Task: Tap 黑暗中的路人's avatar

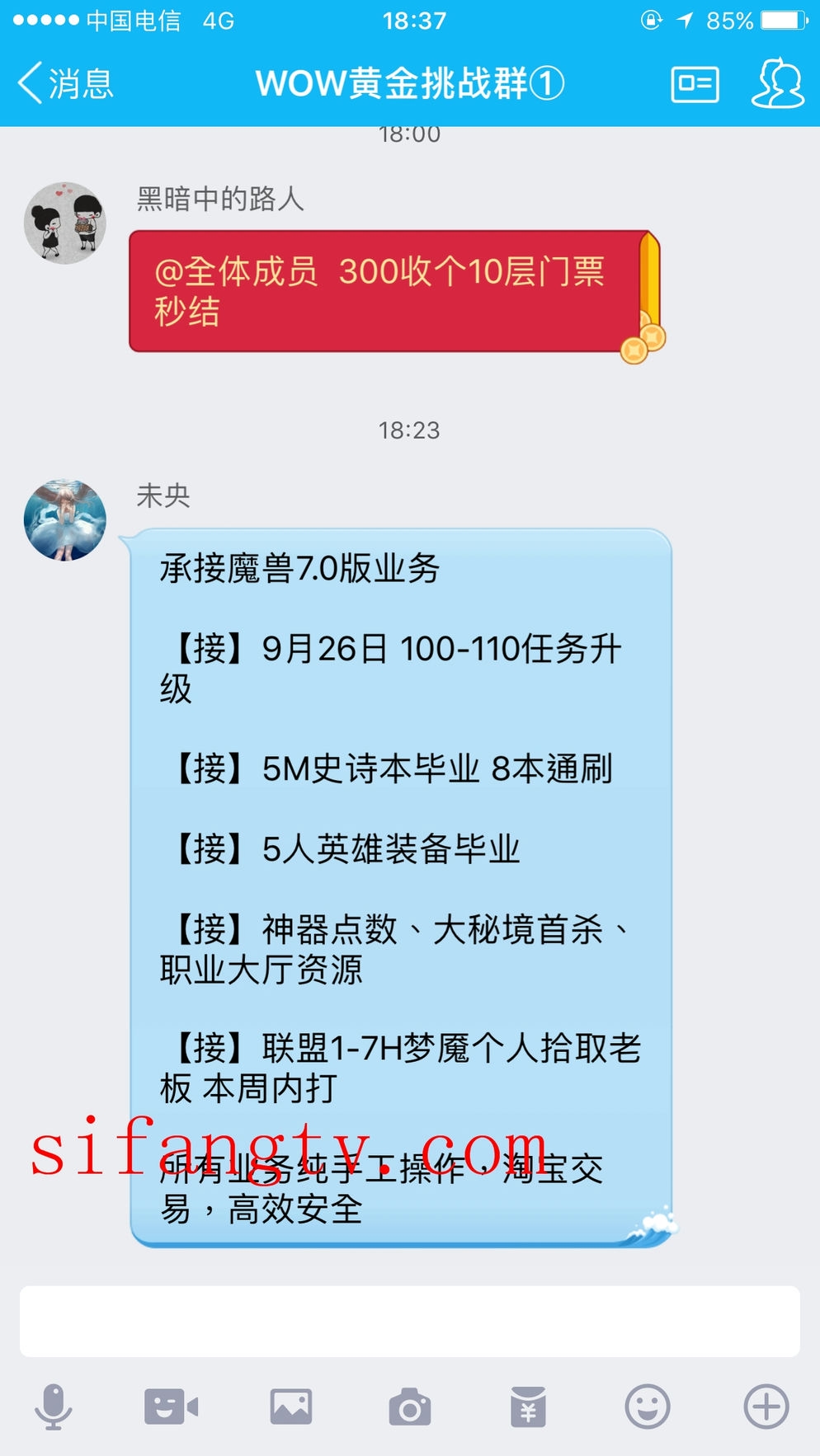Action: pyautogui.click(x=65, y=223)
